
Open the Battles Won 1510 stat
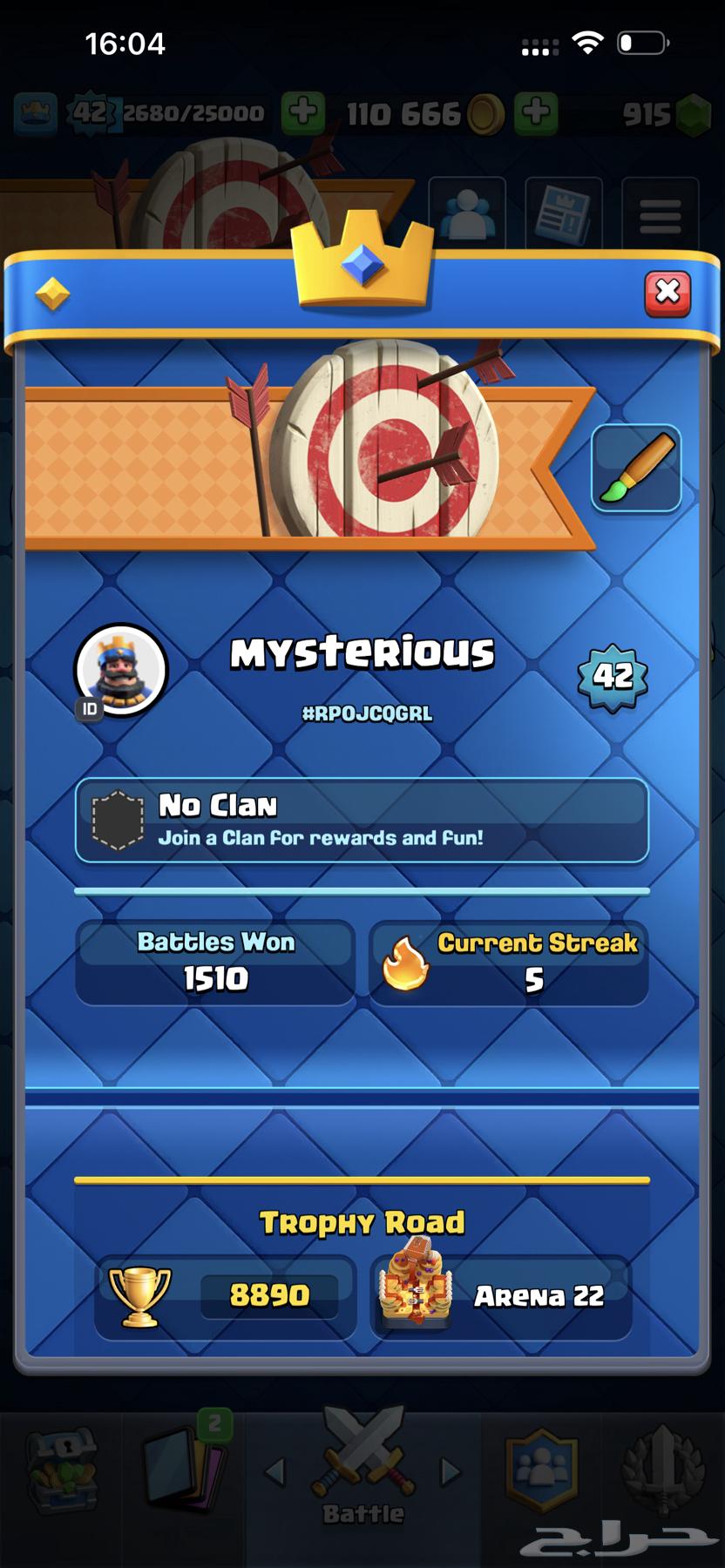215,963
